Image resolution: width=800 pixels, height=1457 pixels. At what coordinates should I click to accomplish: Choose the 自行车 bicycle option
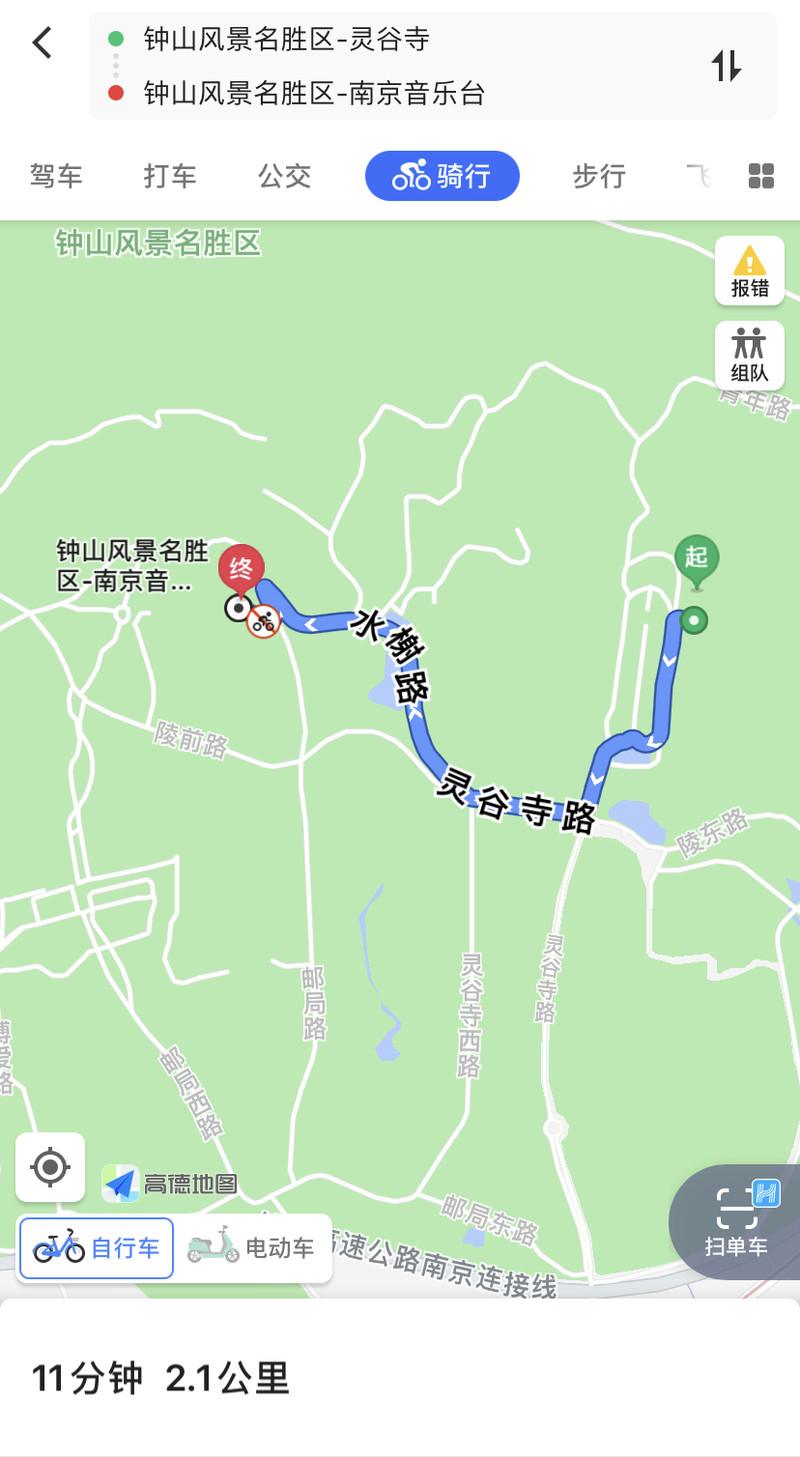point(96,1248)
